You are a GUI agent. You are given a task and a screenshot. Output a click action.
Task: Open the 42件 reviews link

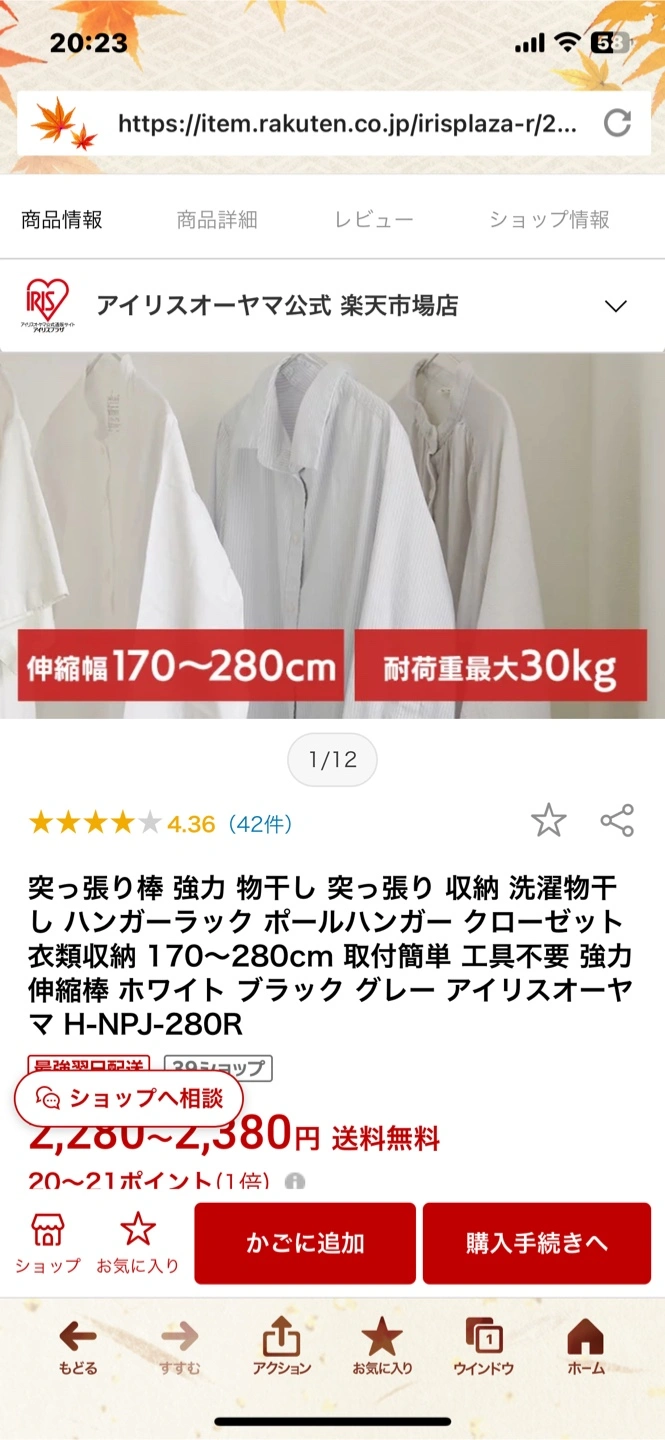coord(260,824)
